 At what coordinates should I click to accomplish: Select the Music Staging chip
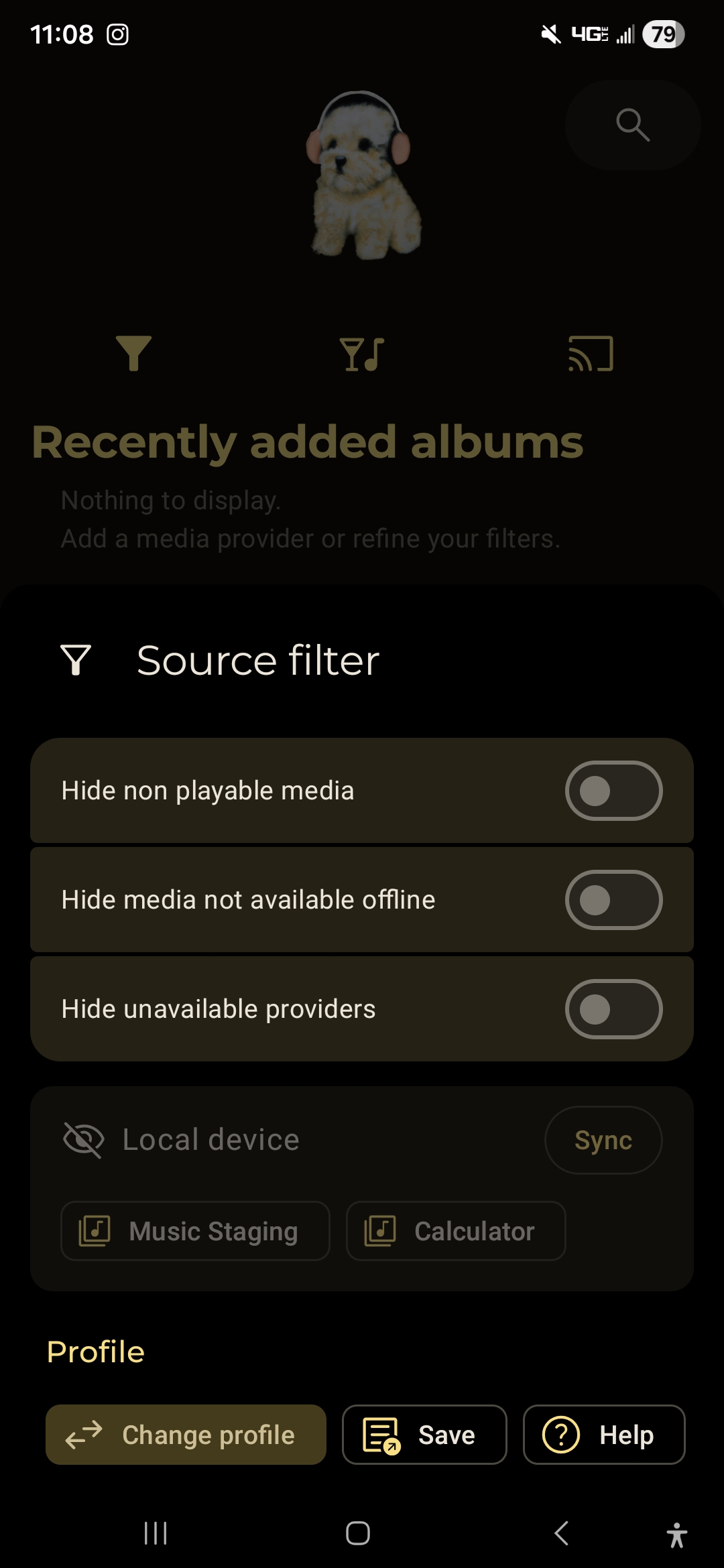195,1231
